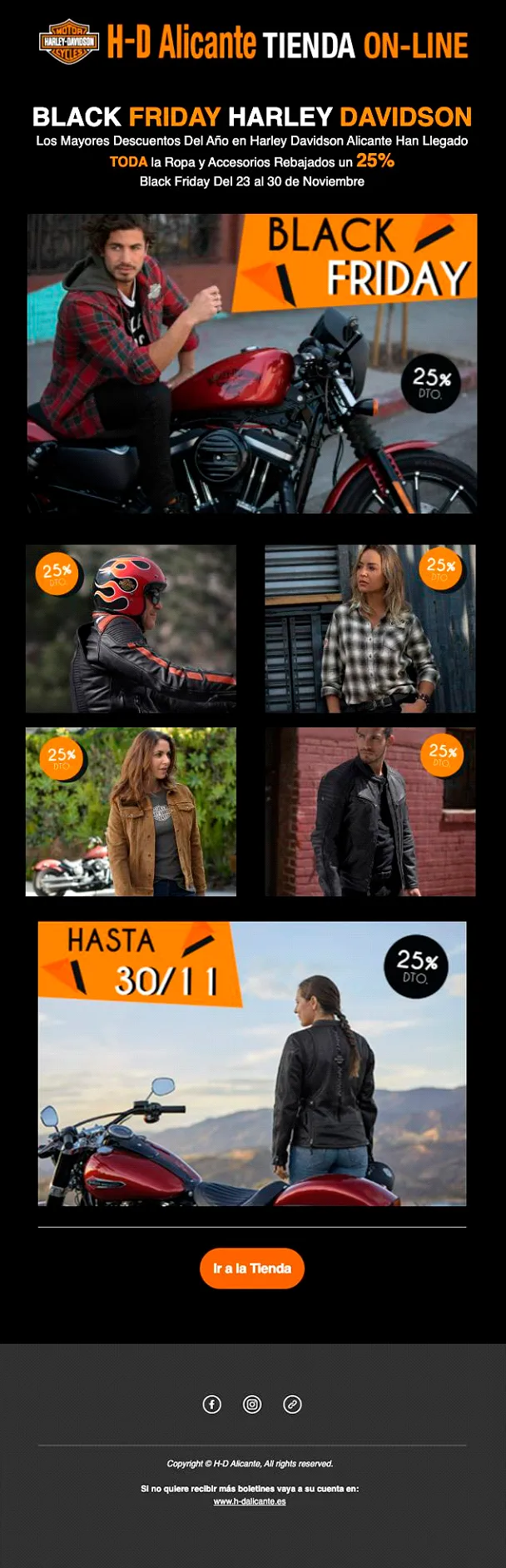Open the website link icon
The image size is (506, 1568).
[292, 1404]
